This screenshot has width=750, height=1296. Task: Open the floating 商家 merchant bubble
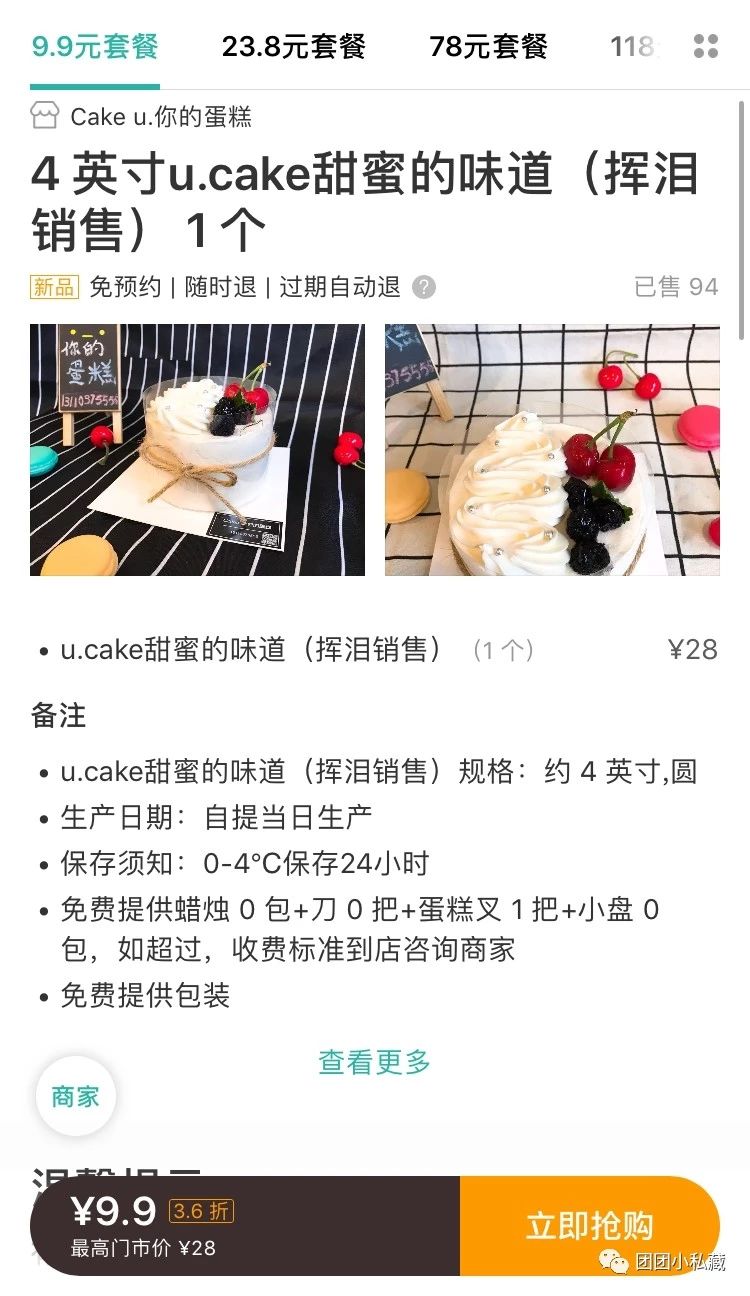[x=74, y=1096]
